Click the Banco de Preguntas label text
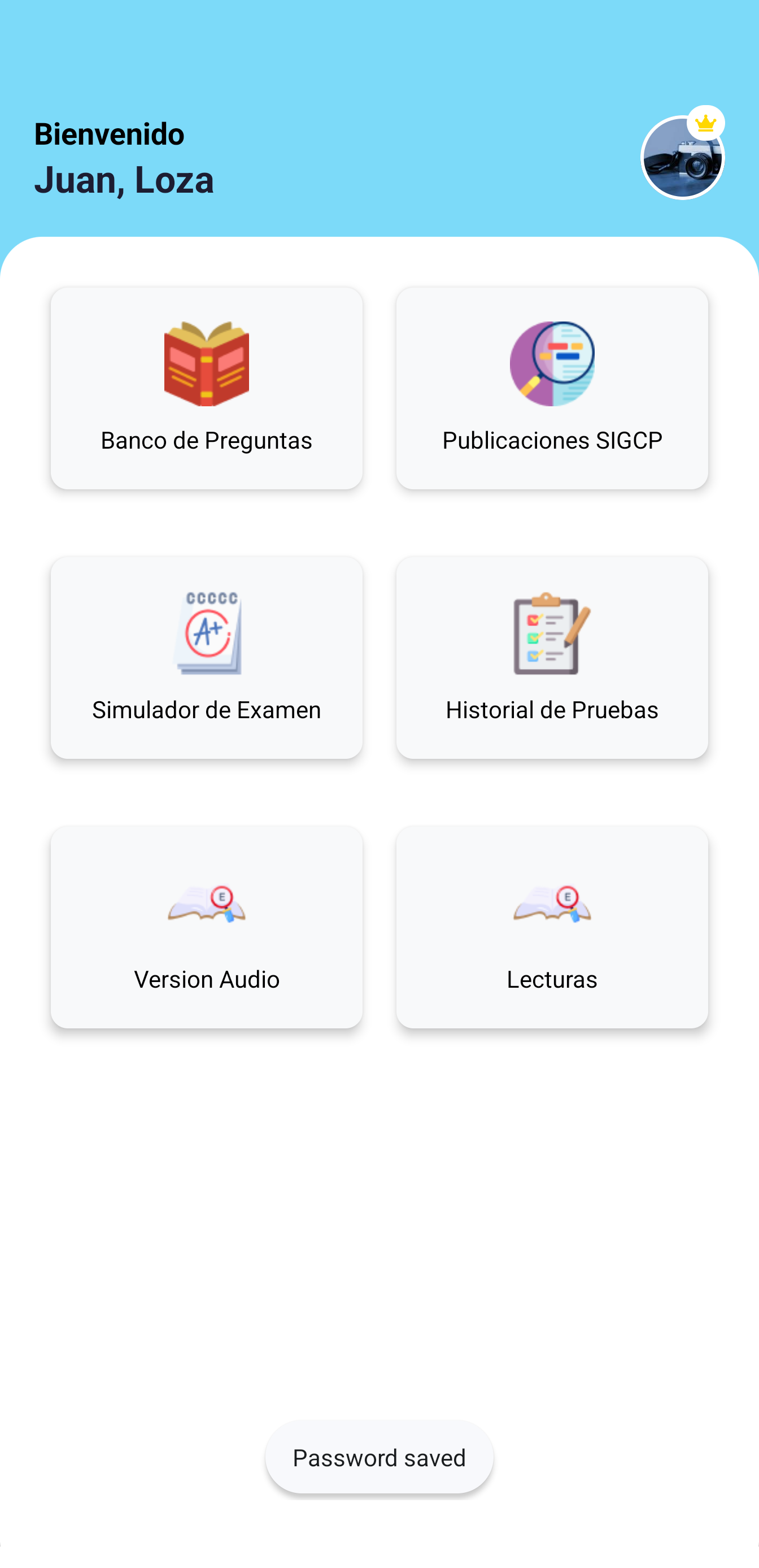The image size is (759, 1568). (x=207, y=440)
